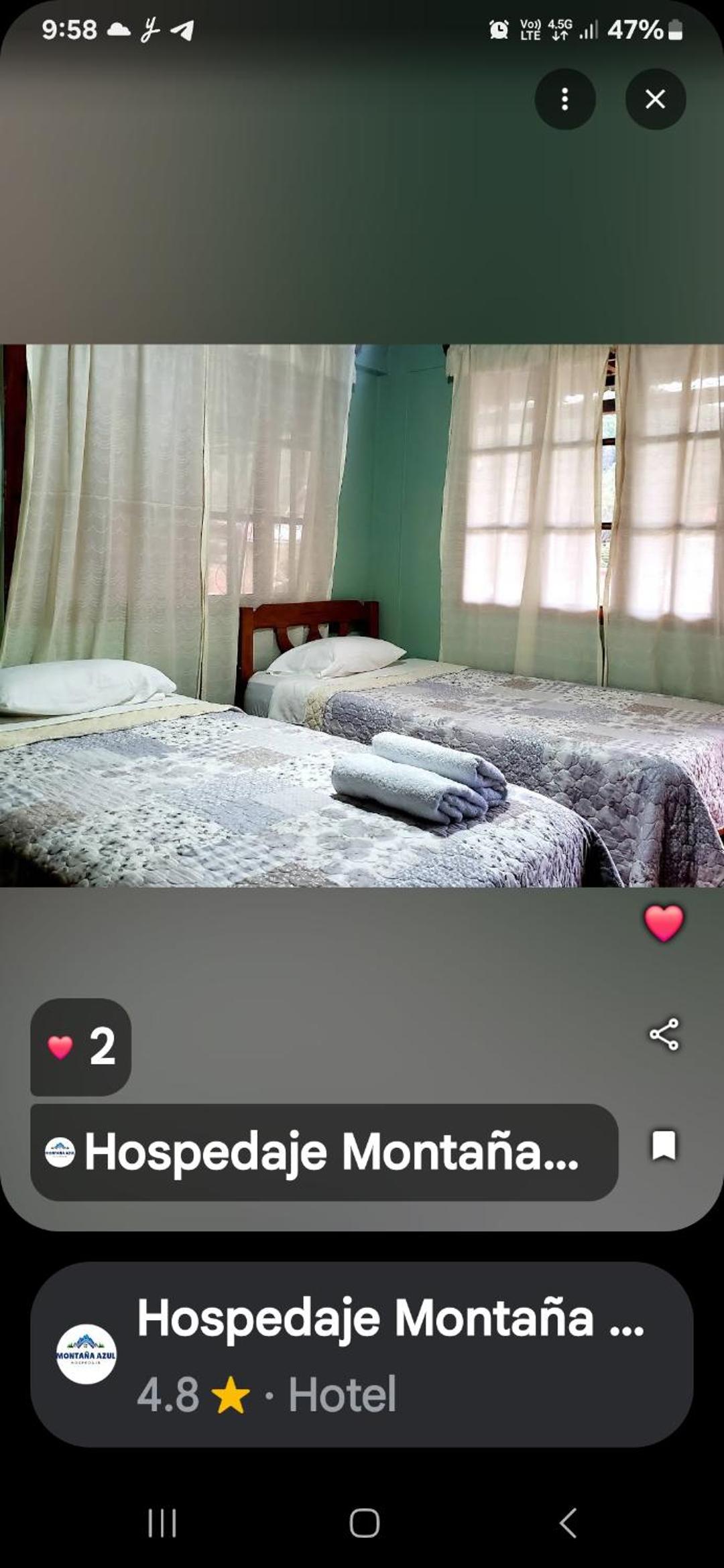Open the Hospedaje Montaña 4.8 Hotel card
This screenshot has height=1568, width=724.
point(362,1354)
